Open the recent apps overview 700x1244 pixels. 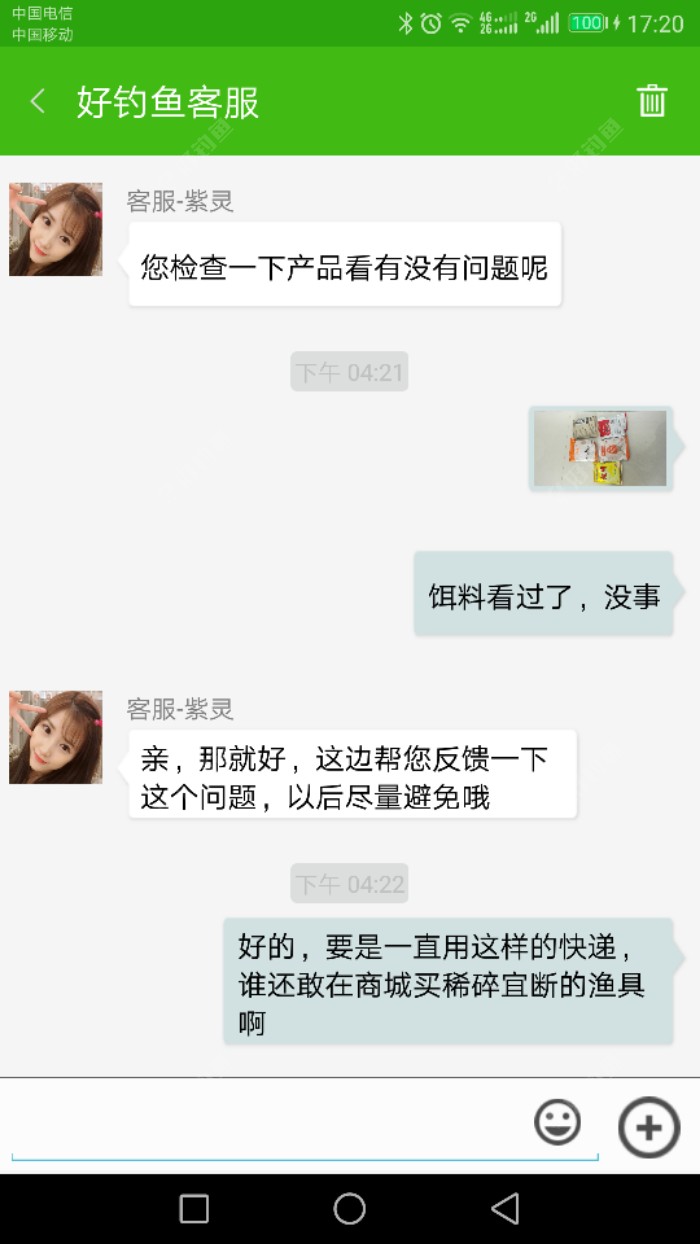(194, 1208)
